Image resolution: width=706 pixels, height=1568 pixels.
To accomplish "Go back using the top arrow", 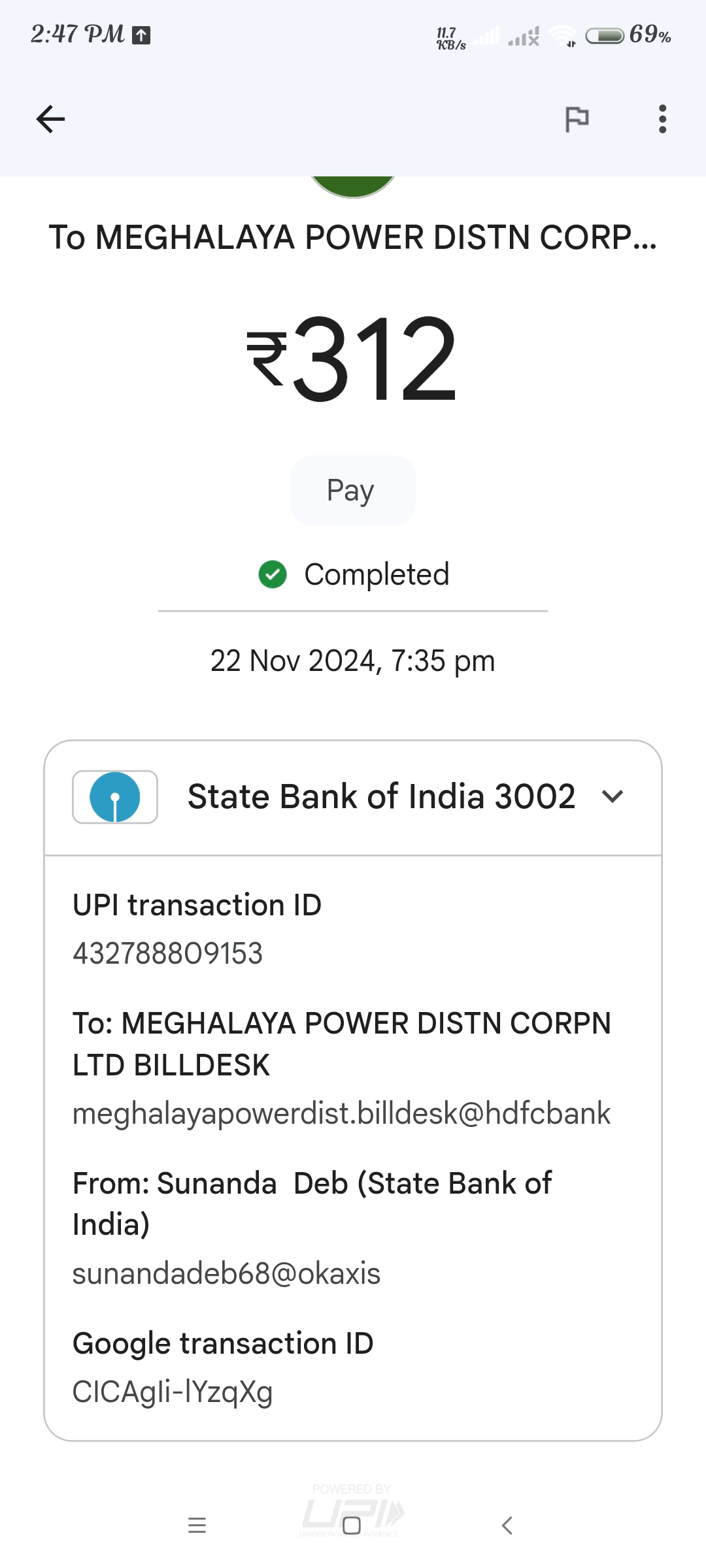I will click(50, 119).
